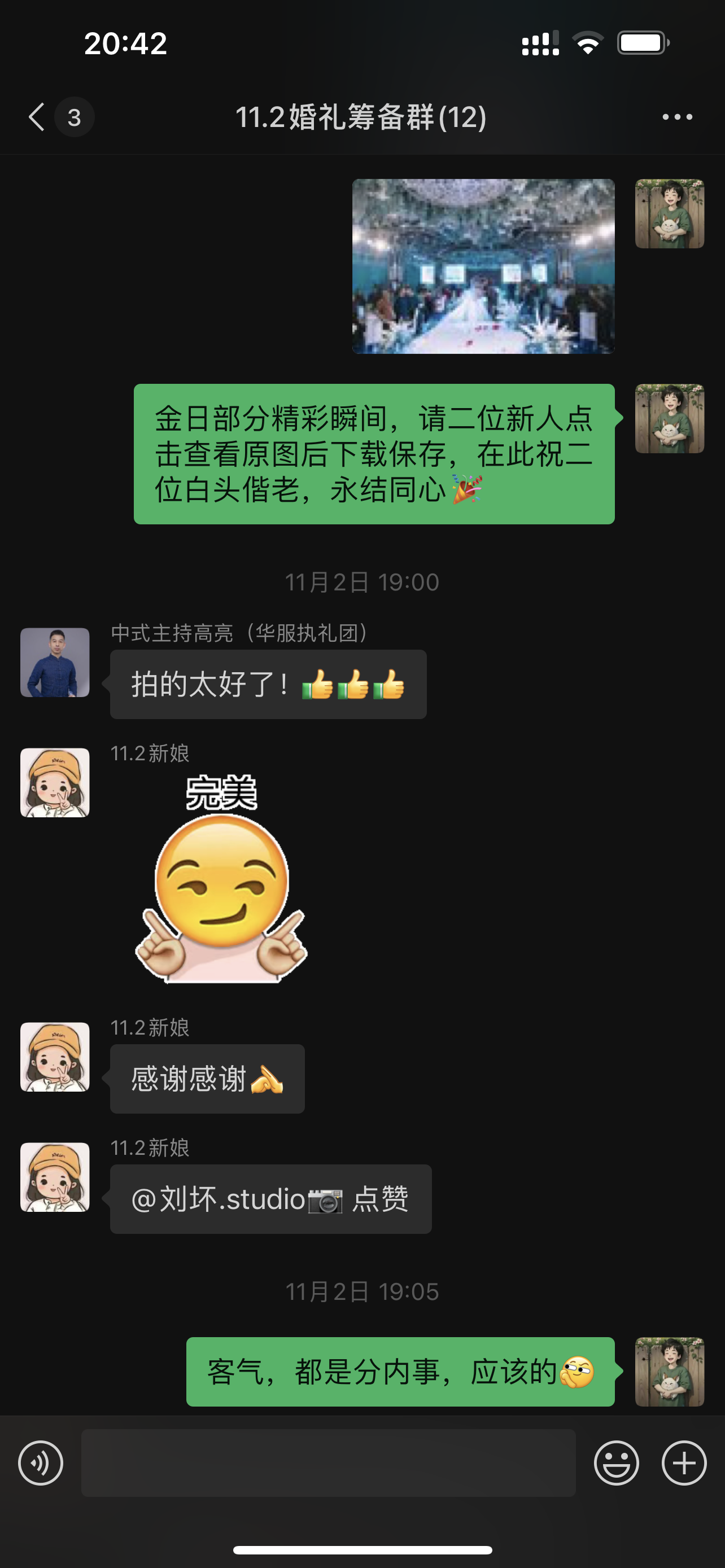Open the group chat options menu
This screenshot has width=725, height=1568.
(x=677, y=117)
